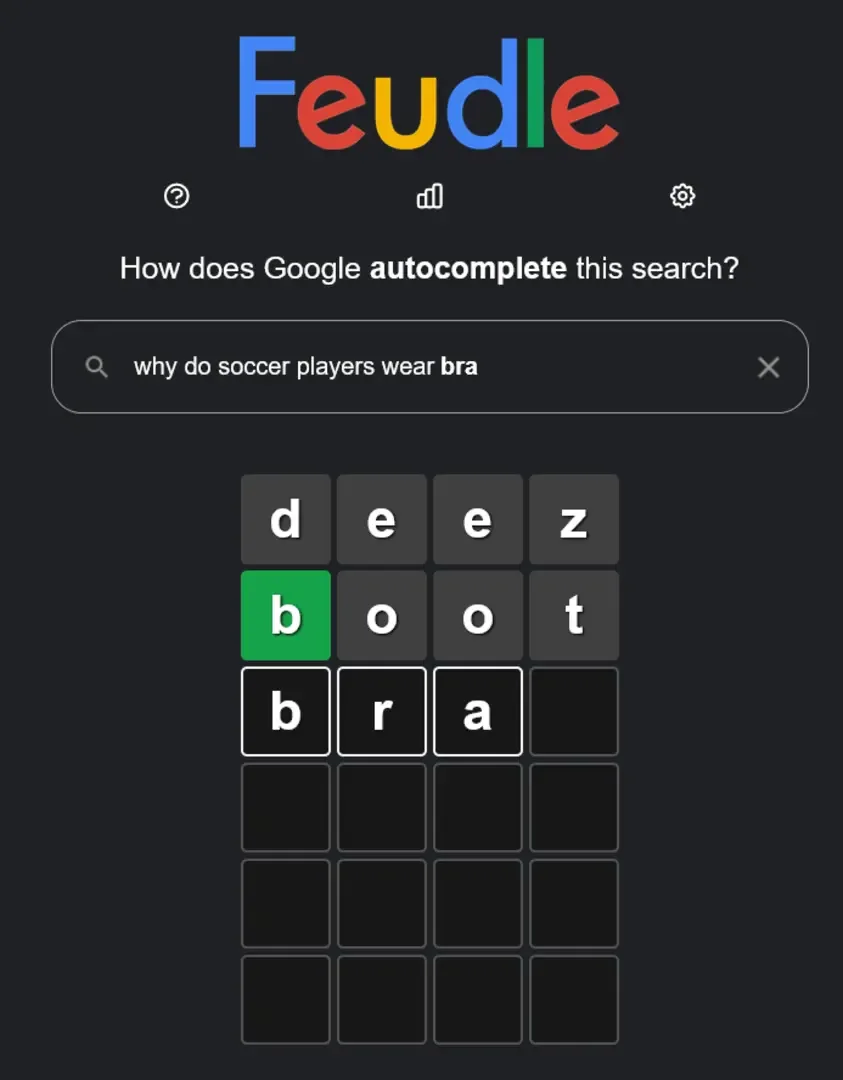Tap the search field with soccer players query

point(420,367)
